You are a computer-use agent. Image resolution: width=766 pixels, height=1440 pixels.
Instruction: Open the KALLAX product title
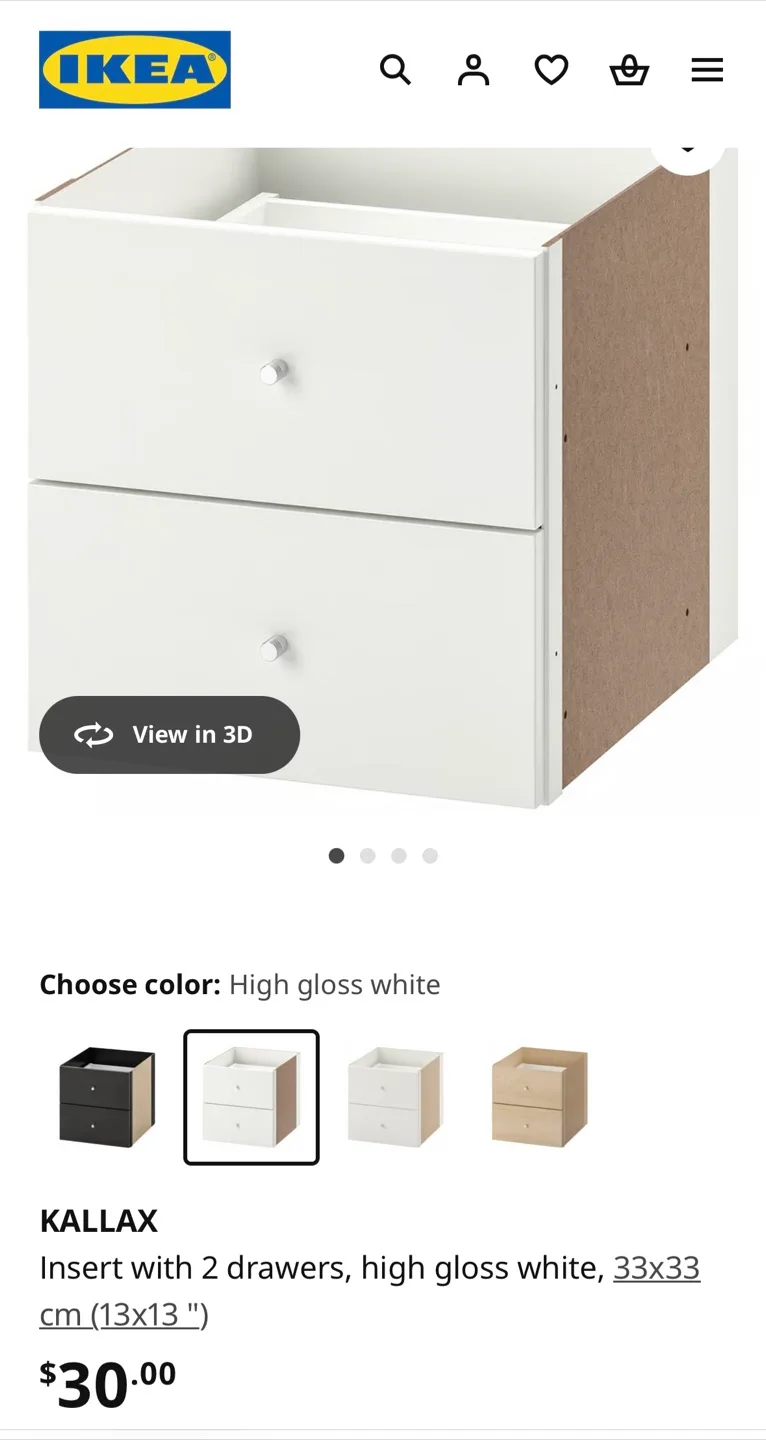pyautogui.click(x=98, y=1221)
